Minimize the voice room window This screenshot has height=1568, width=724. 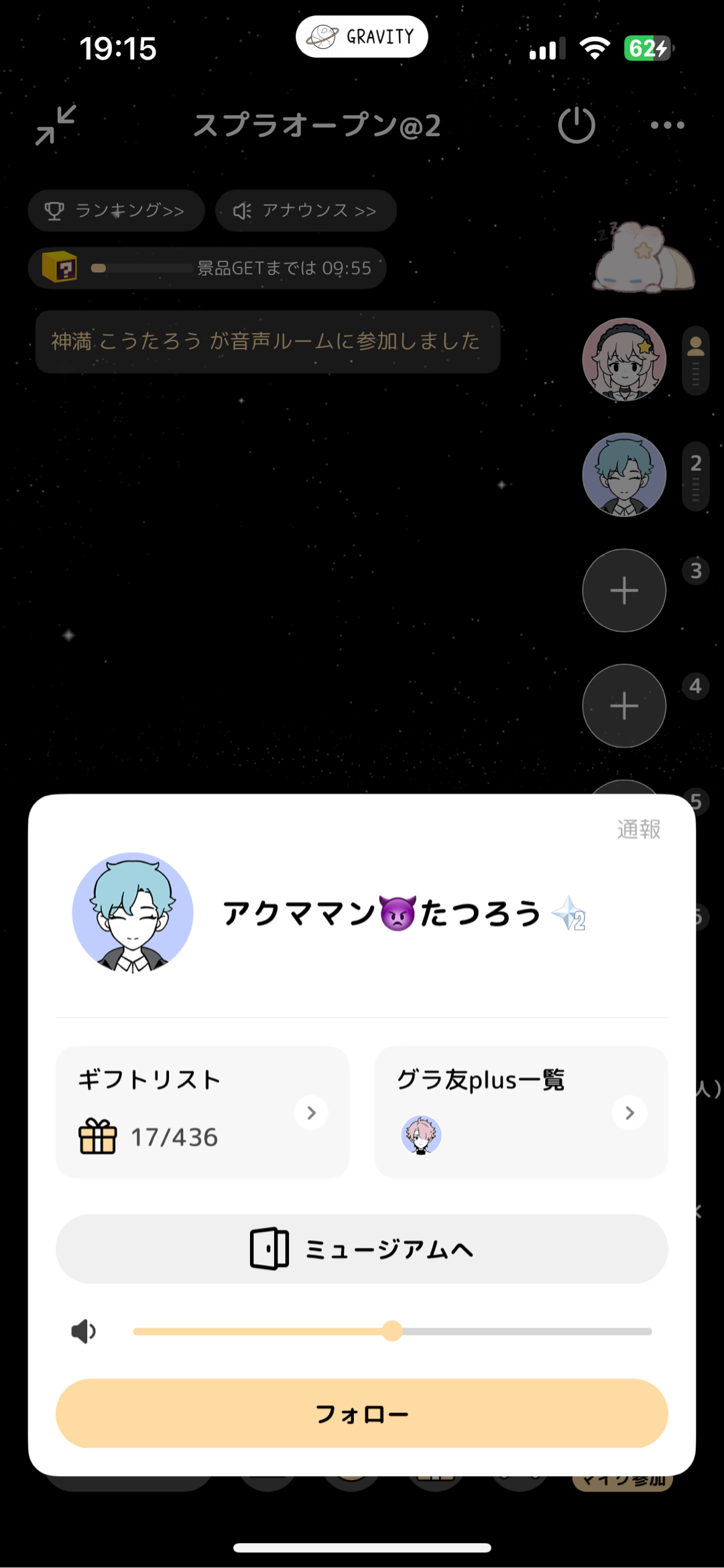tap(56, 125)
